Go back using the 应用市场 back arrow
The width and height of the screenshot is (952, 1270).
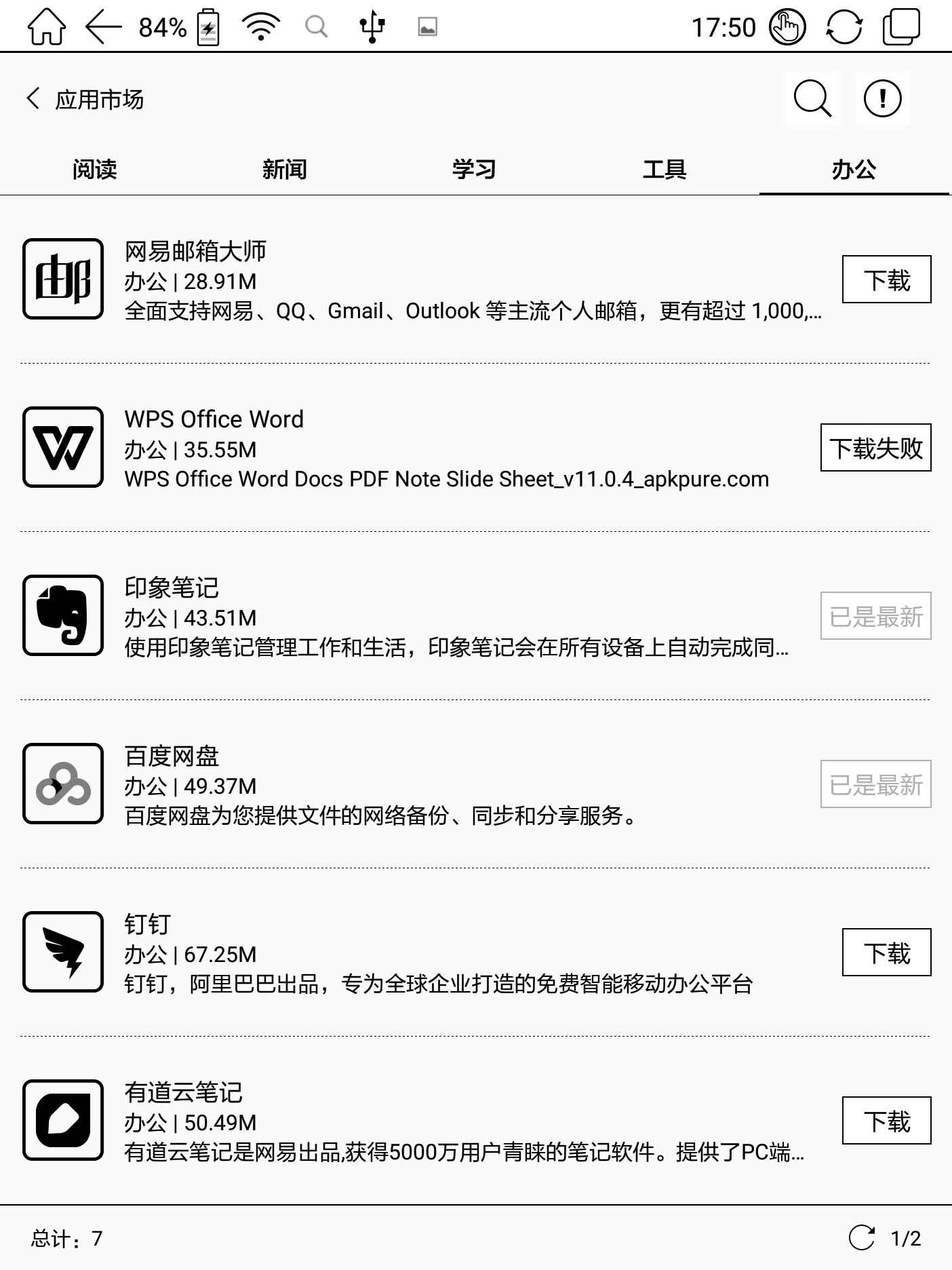[33, 98]
